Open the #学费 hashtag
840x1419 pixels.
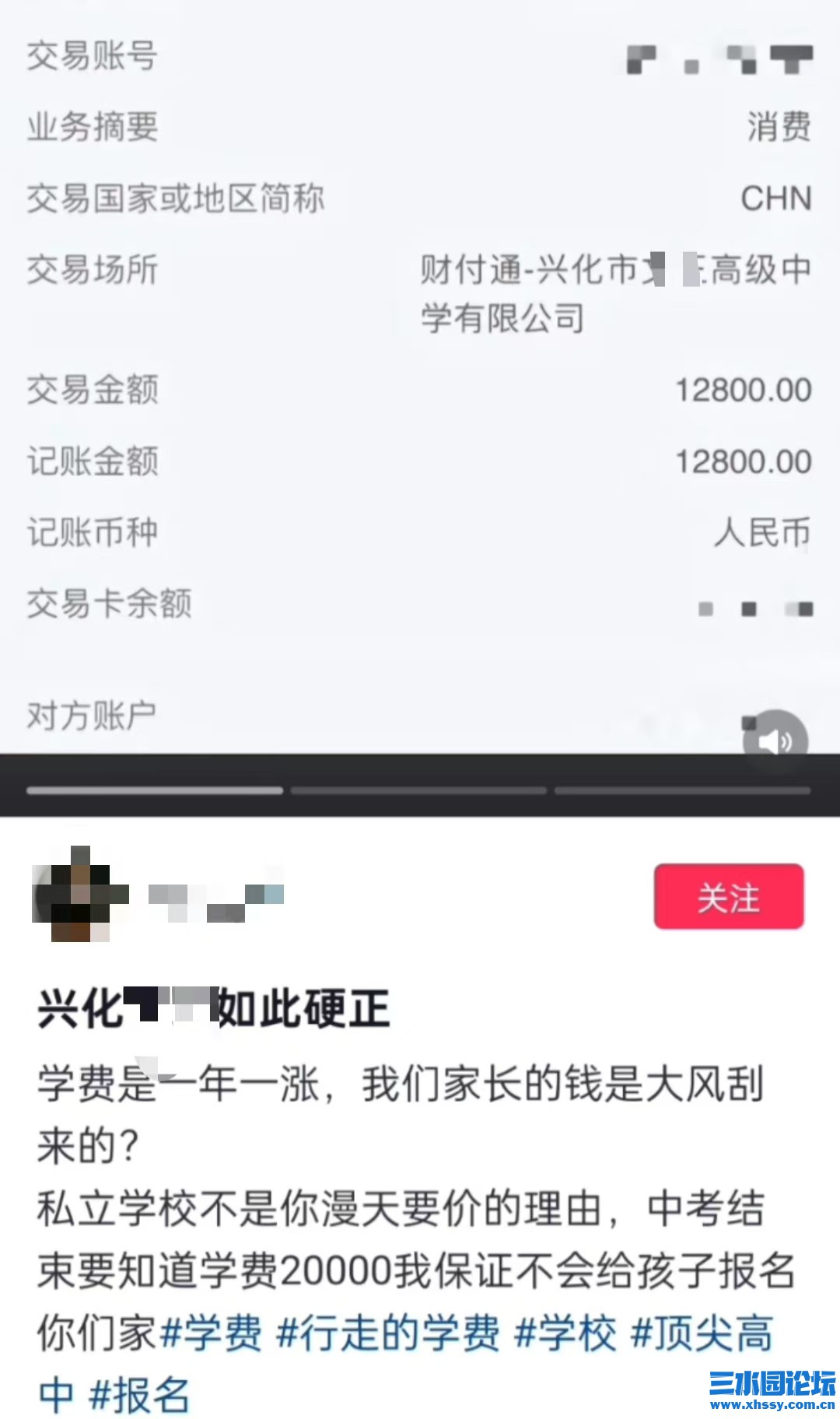coord(211,1333)
